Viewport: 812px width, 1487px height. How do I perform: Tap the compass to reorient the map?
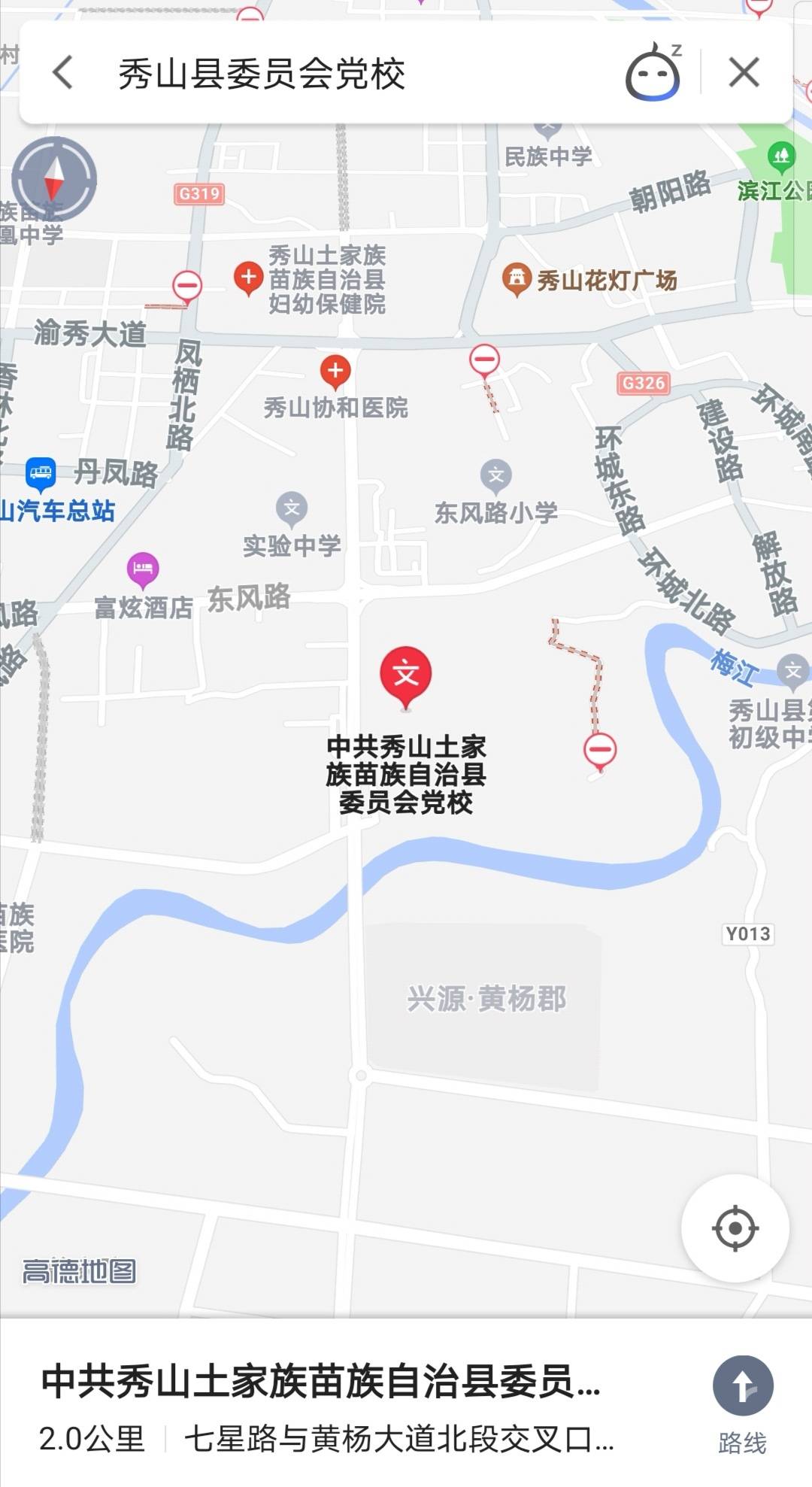[x=54, y=178]
